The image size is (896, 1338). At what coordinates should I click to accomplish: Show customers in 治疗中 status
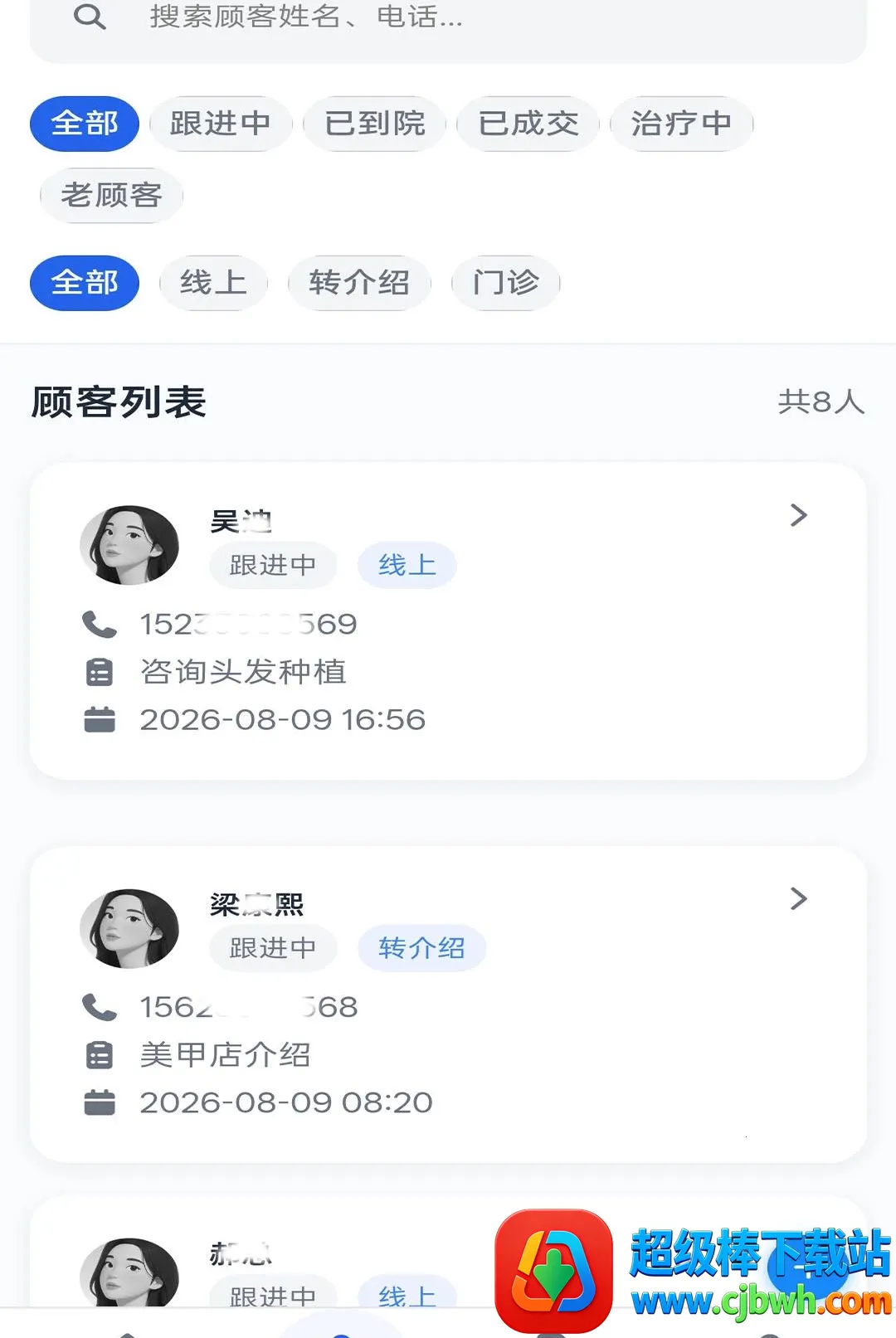tap(681, 124)
